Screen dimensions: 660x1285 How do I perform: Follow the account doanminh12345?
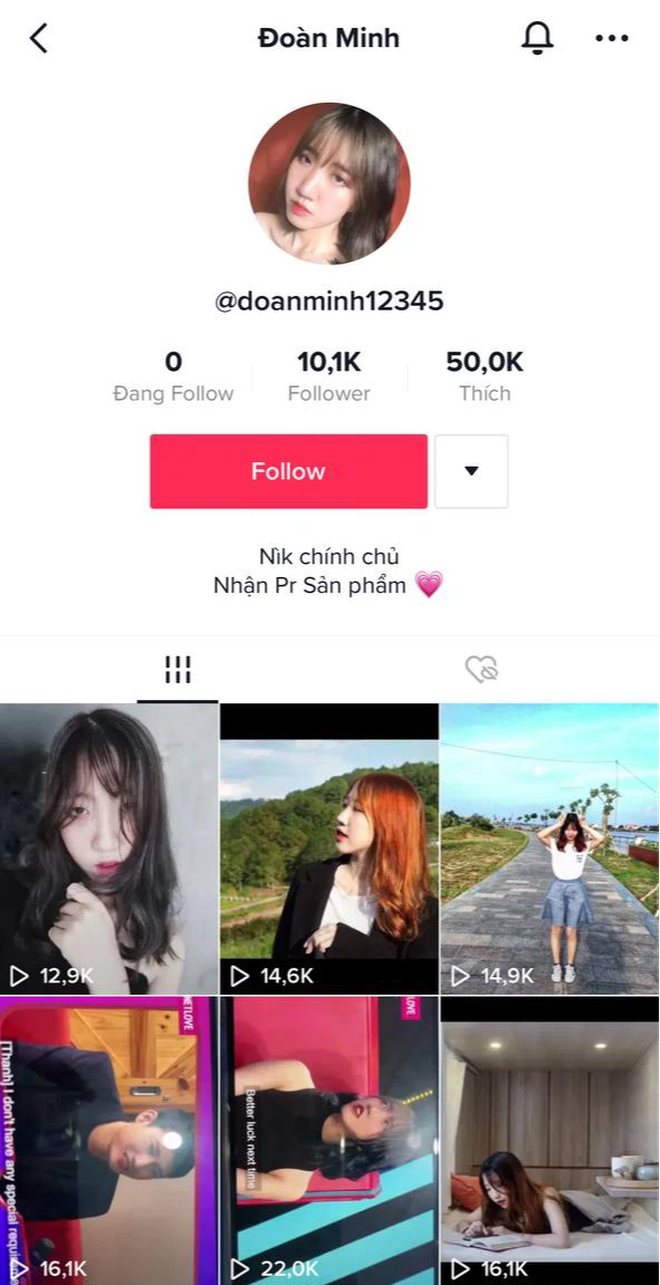(x=288, y=471)
